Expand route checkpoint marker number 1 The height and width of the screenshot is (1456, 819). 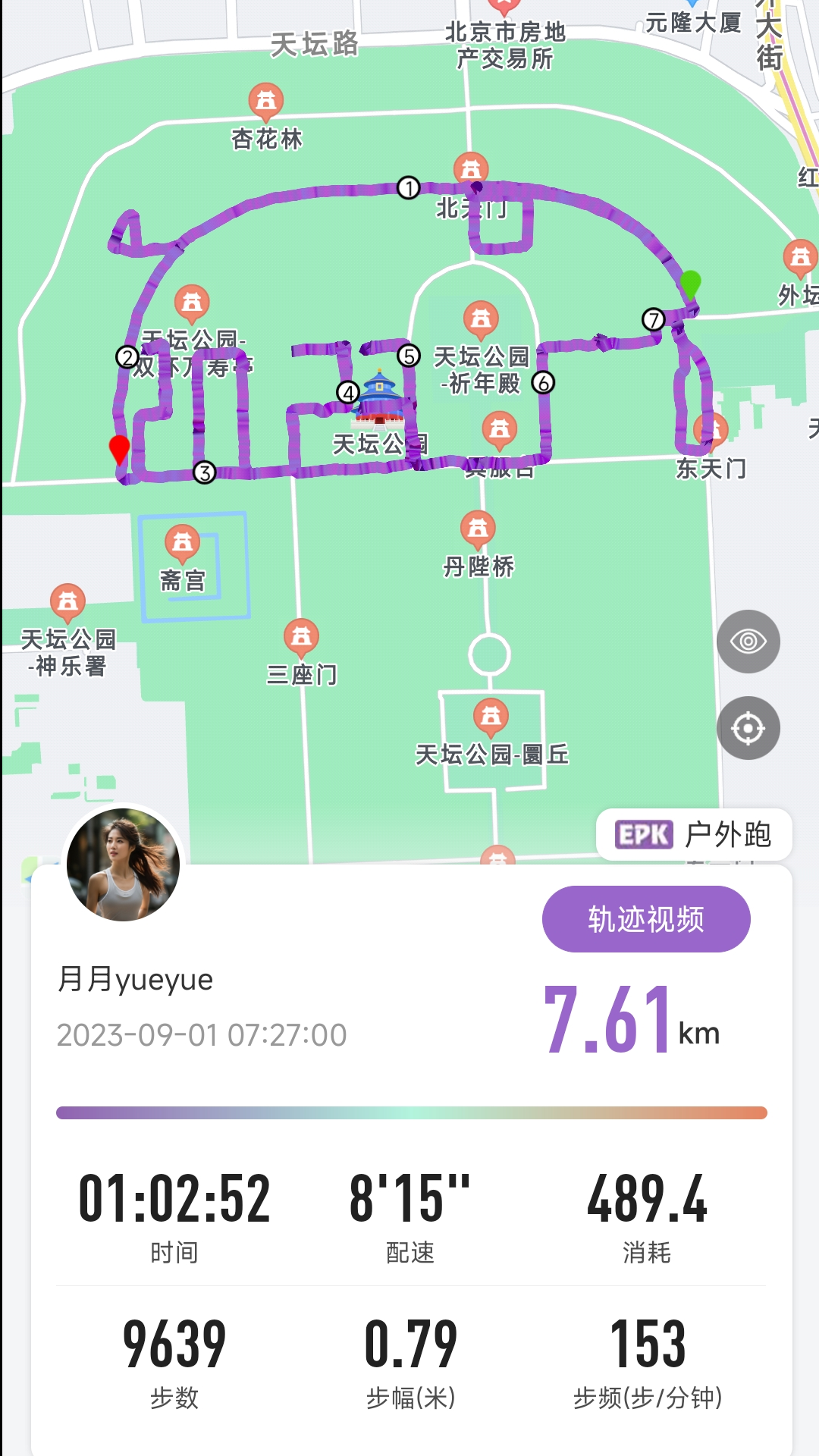click(x=407, y=187)
